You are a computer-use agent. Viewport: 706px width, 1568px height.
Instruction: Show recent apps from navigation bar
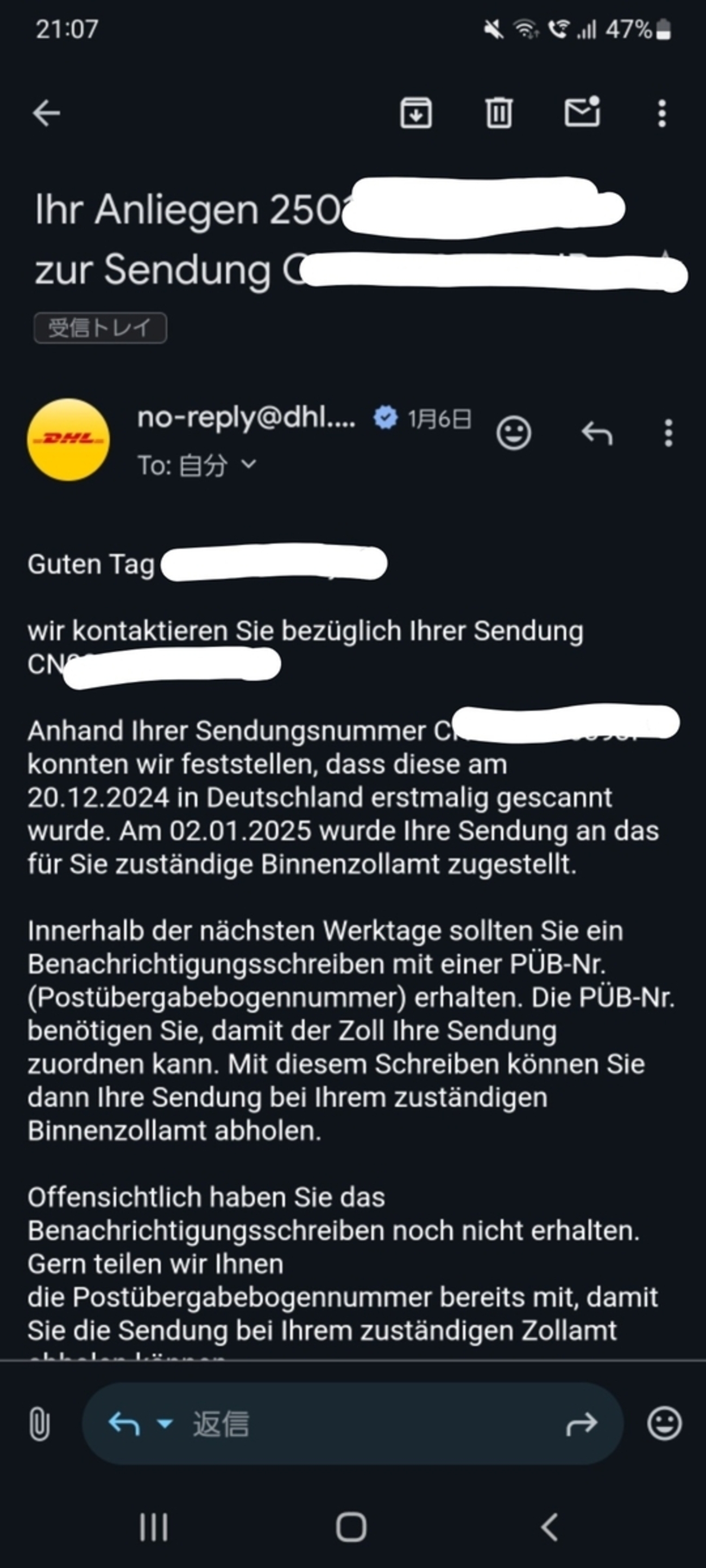pyautogui.click(x=154, y=1527)
